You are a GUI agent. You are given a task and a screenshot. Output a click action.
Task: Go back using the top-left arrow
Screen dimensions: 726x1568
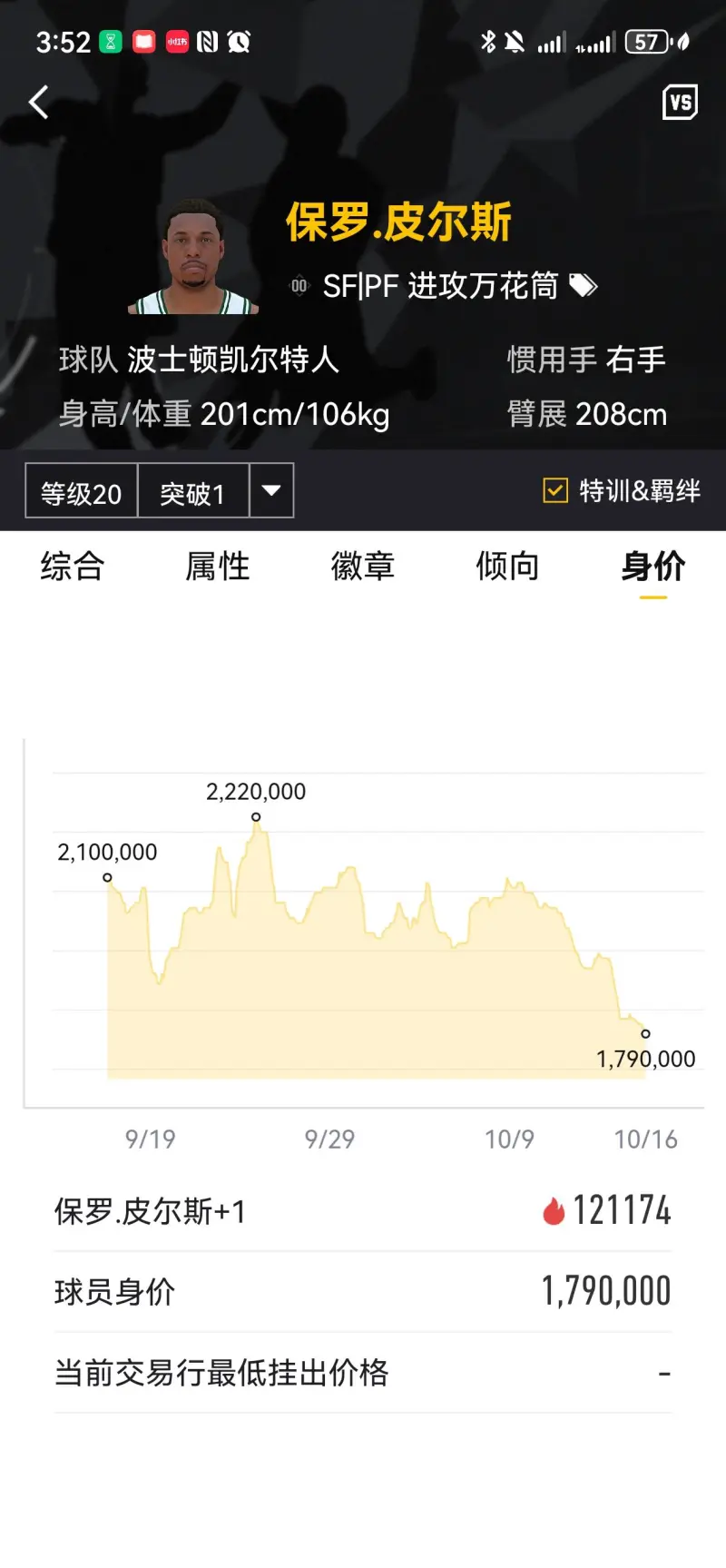39,103
